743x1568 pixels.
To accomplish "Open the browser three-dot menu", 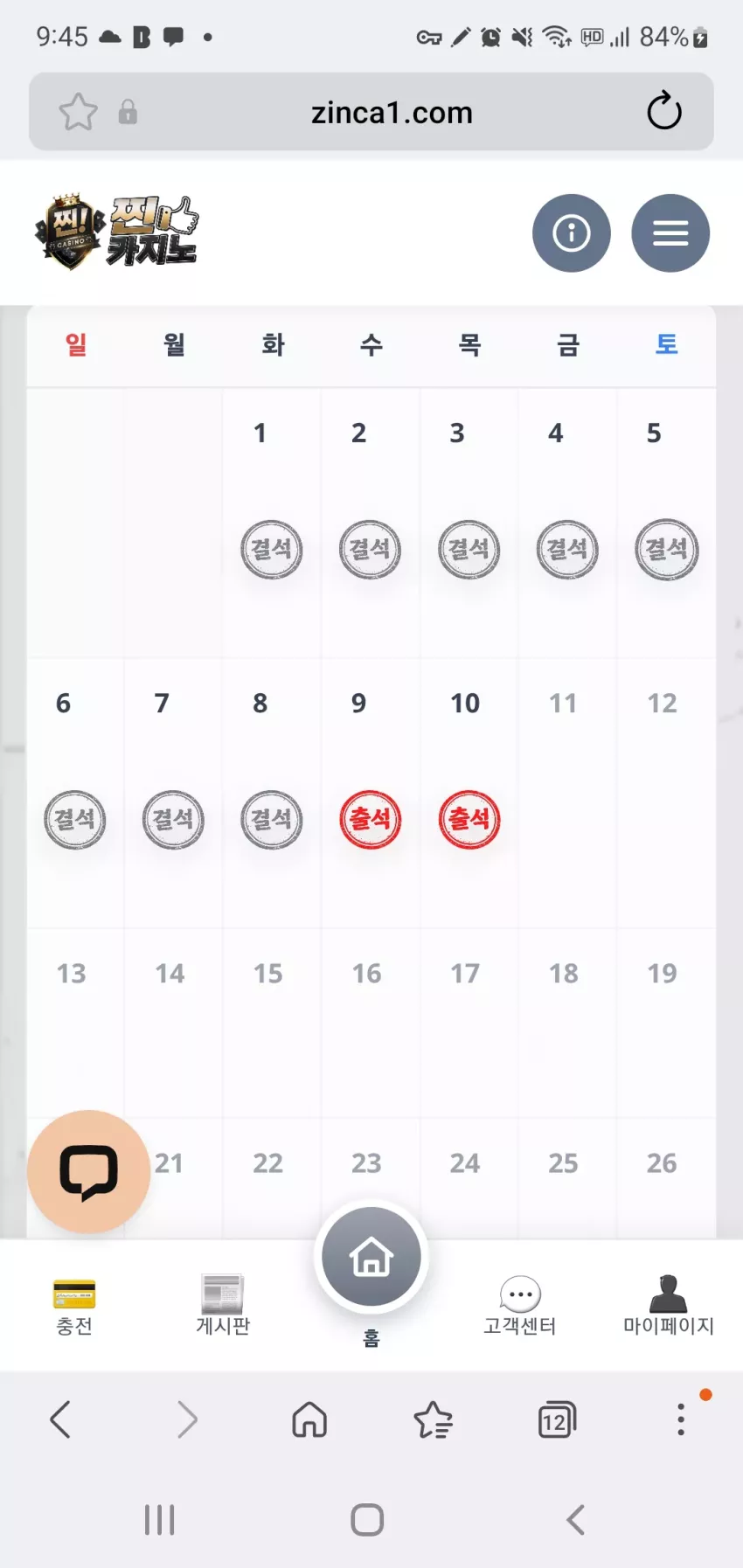I will [x=681, y=1419].
